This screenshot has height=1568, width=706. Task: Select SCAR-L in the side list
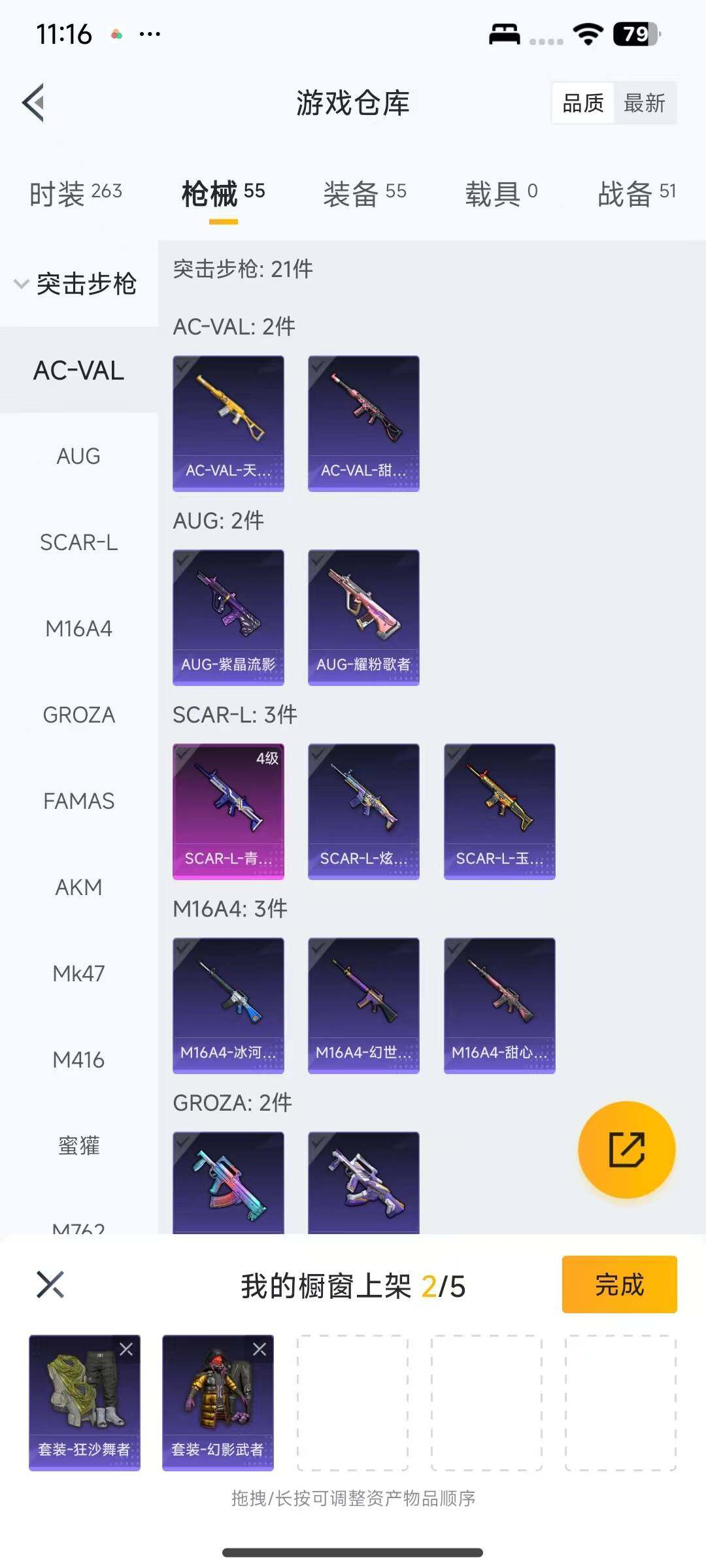[x=78, y=542]
